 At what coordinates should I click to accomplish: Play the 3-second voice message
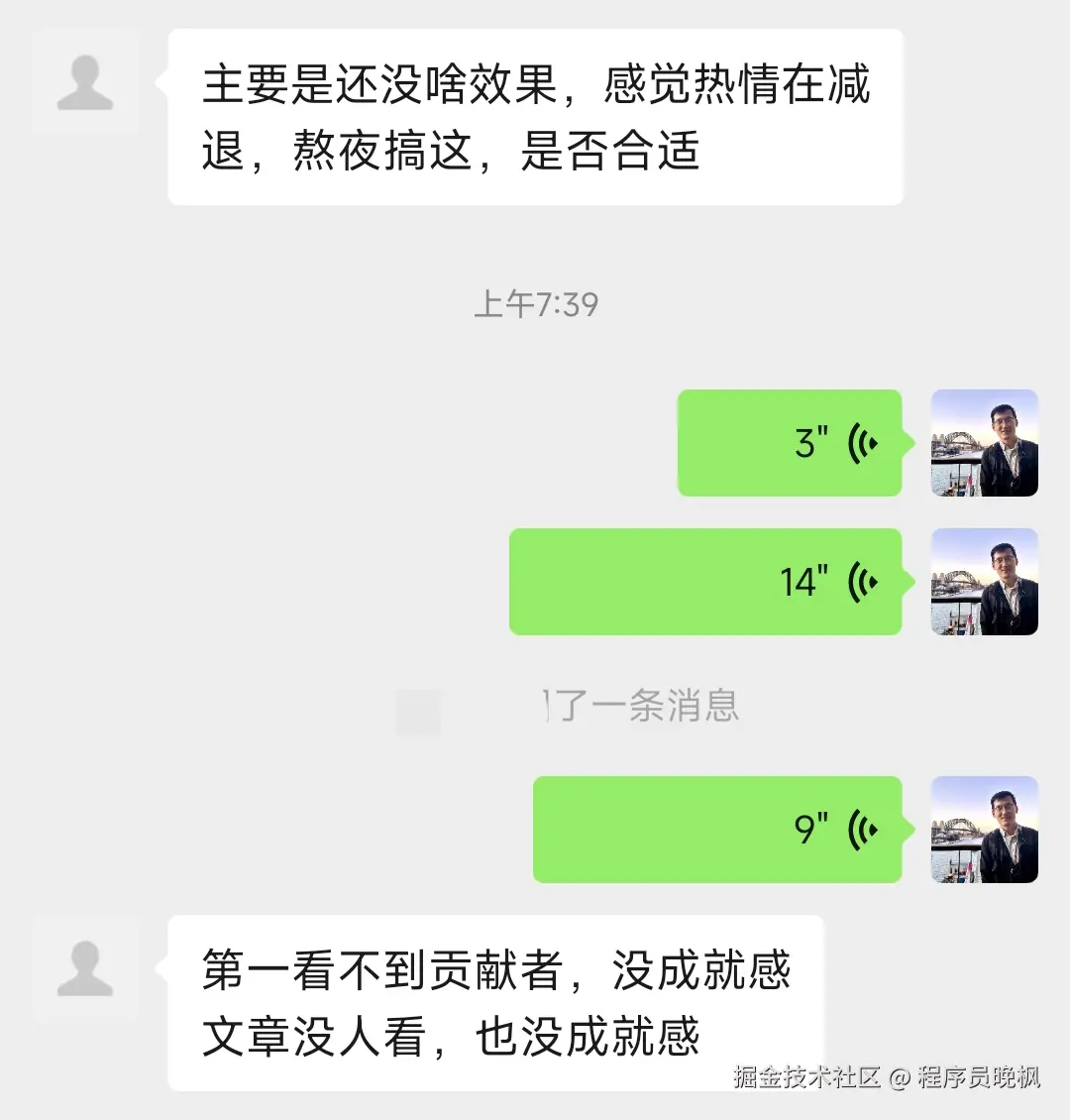tap(790, 443)
